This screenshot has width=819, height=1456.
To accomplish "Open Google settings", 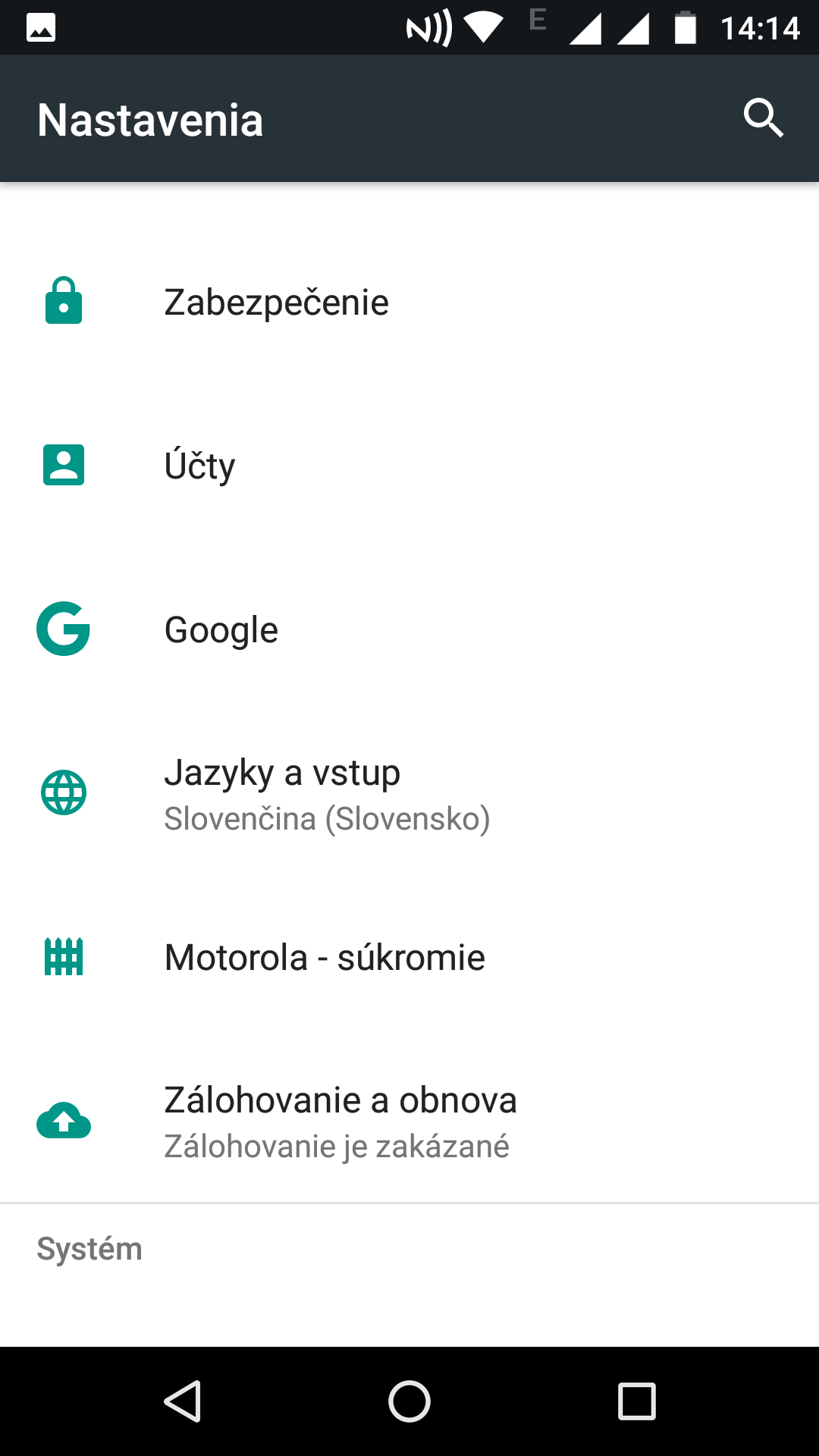I will point(409,629).
